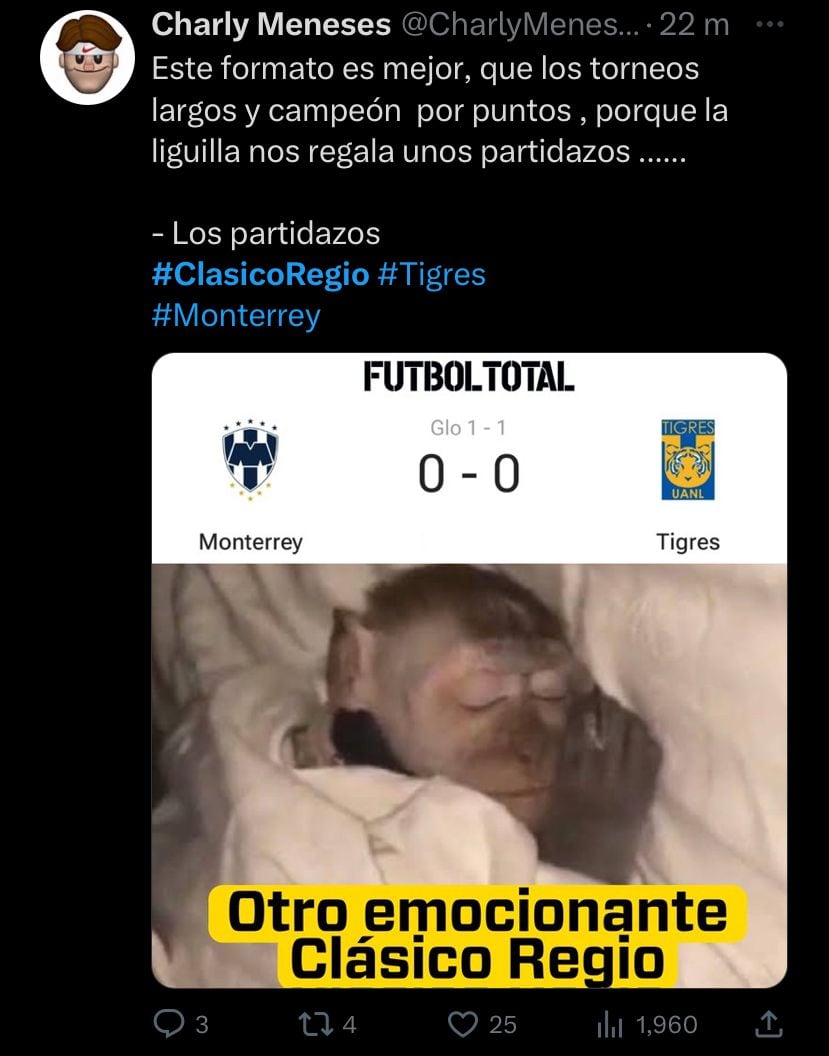This screenshot has height=1056, width=829.
Task: Open the Charly Meneses name link
Action: point(270,25)
